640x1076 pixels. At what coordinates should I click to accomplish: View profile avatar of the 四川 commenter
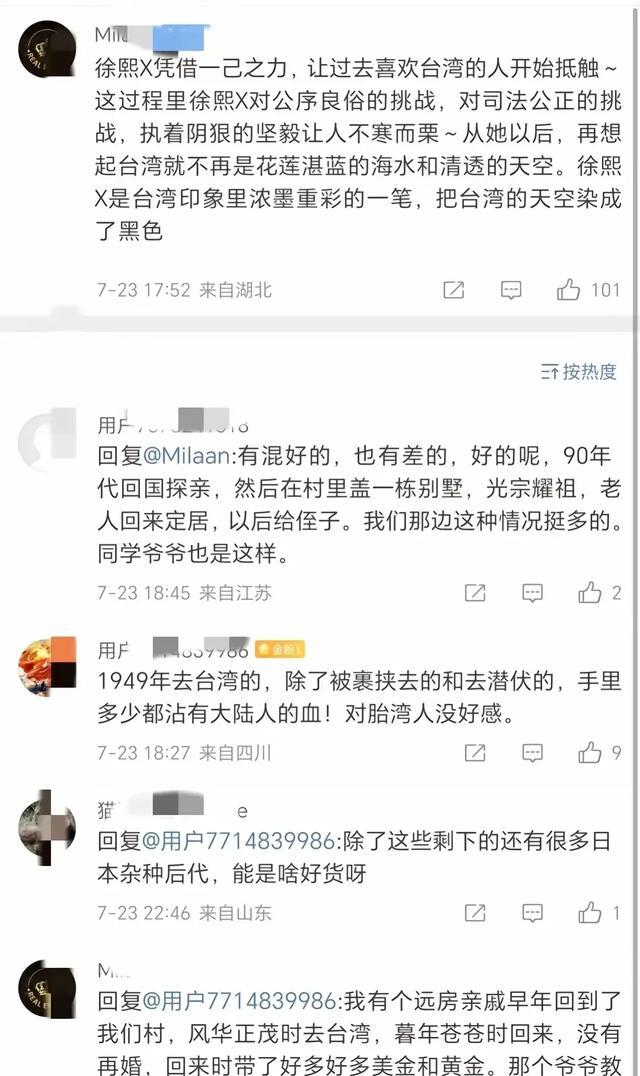(47, 666)
